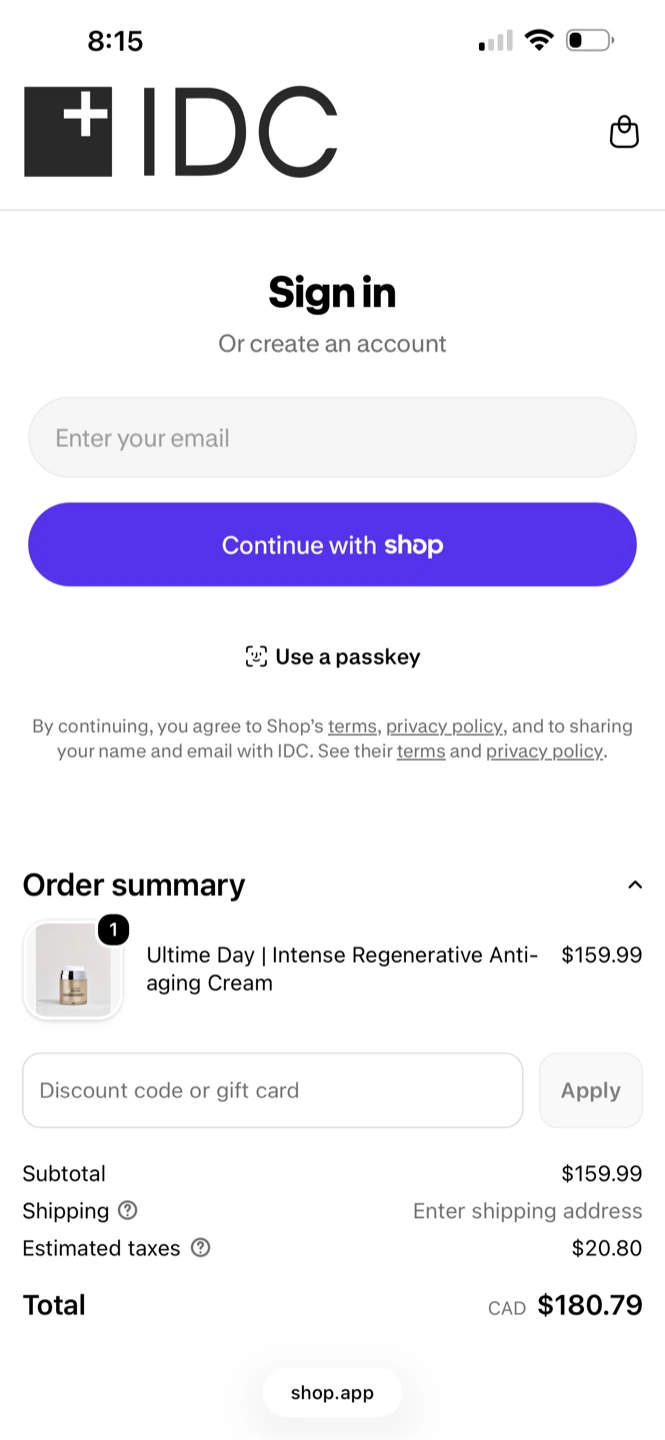Open Shop's terms link

(352, 726)
